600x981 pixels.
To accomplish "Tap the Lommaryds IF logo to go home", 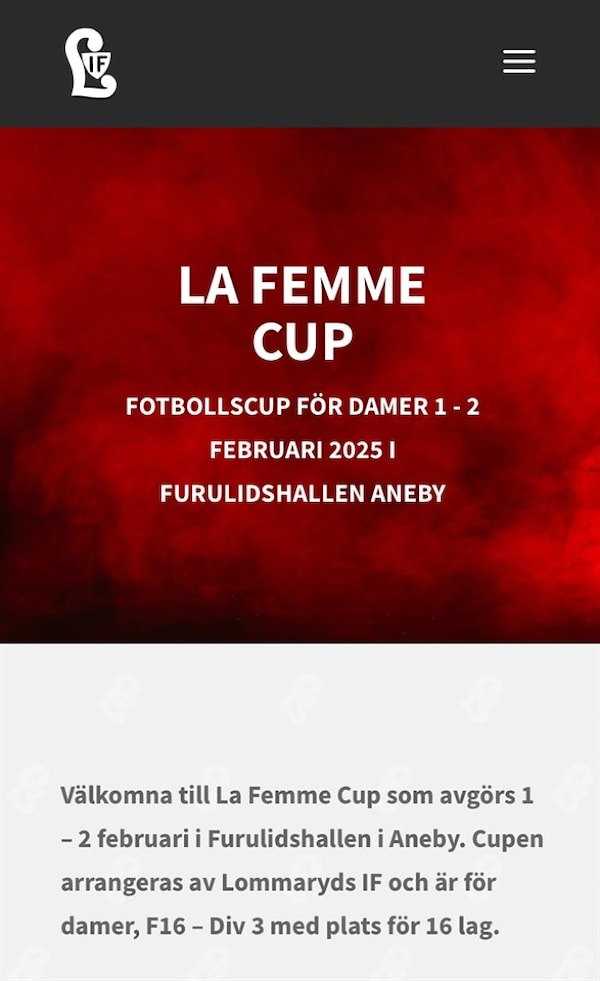I will point(90,62).
